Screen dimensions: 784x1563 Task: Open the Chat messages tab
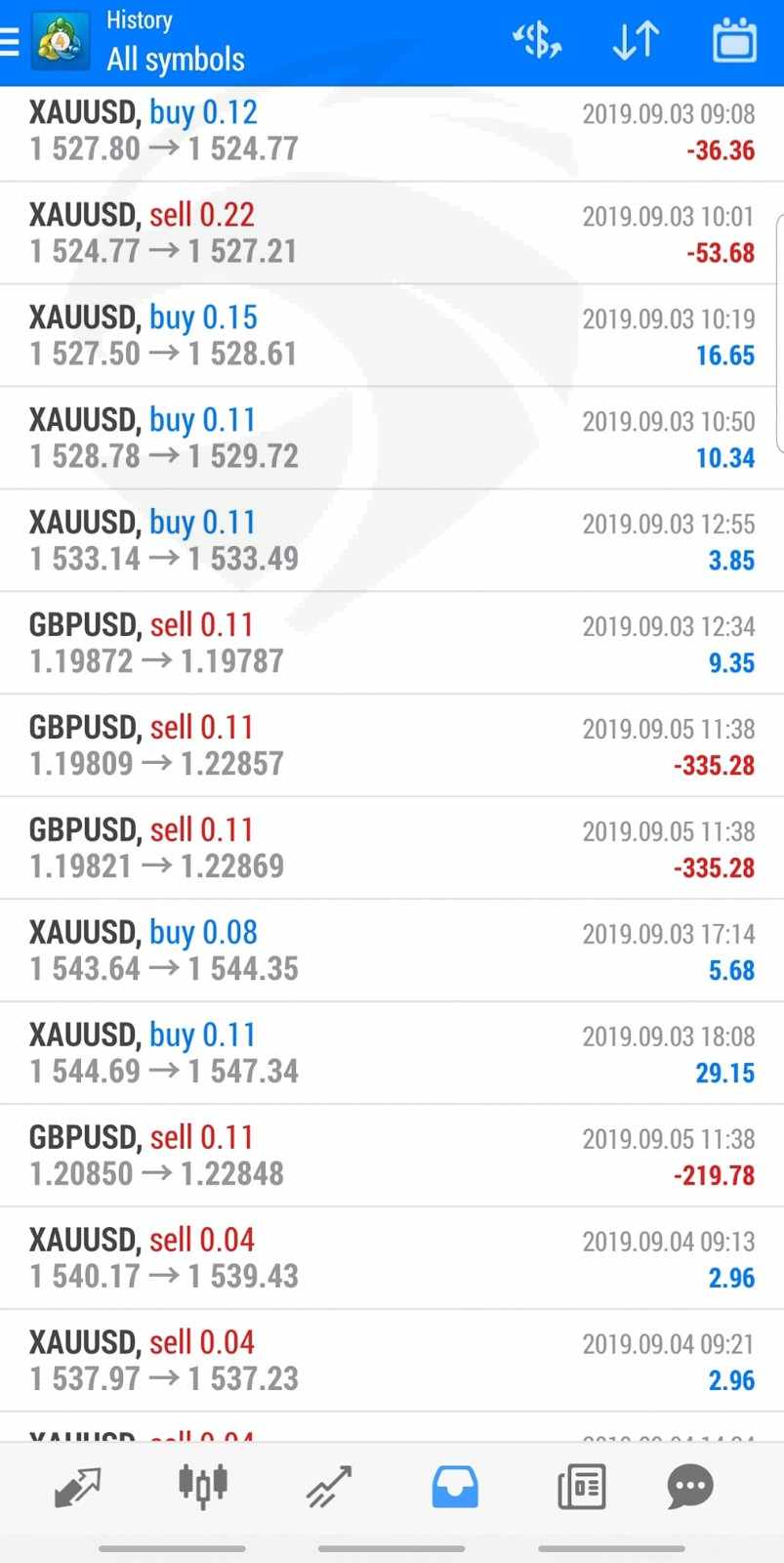690,1487
